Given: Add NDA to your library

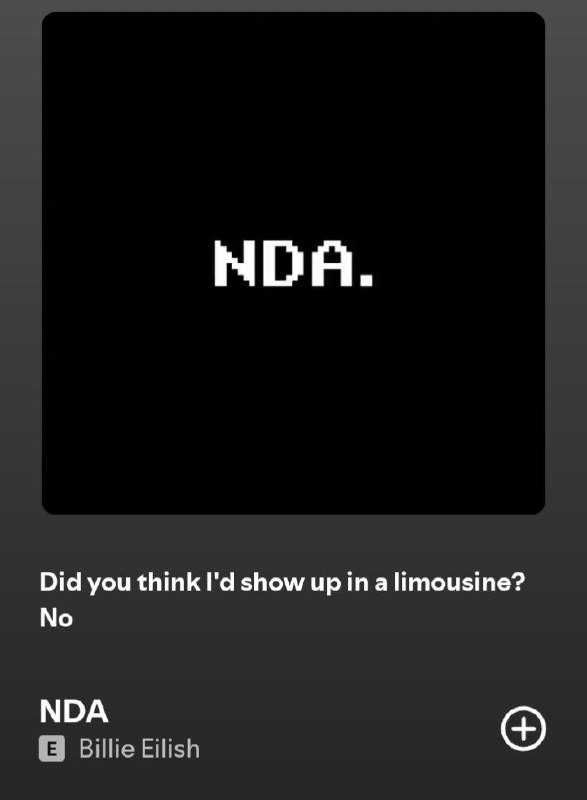Looking at the screenshot, I should pyautogui.click(x=523, y=729).
